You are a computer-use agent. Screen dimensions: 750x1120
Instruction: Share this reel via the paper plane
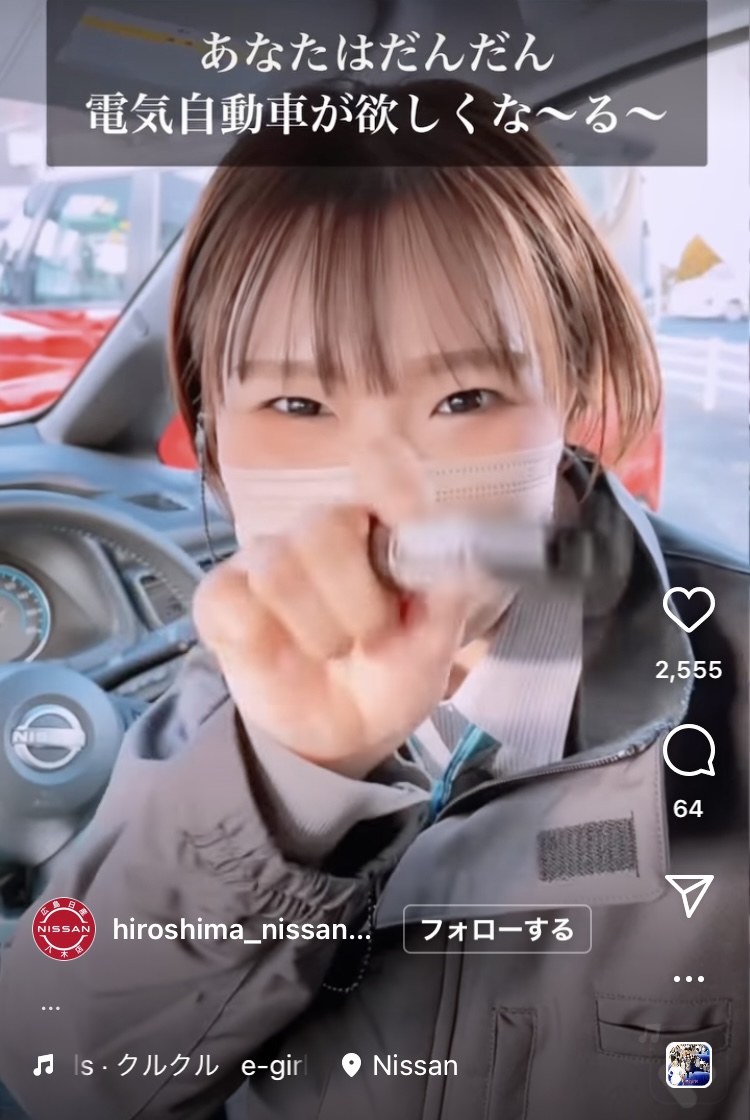pyautogui.click(x=689, y=894)
